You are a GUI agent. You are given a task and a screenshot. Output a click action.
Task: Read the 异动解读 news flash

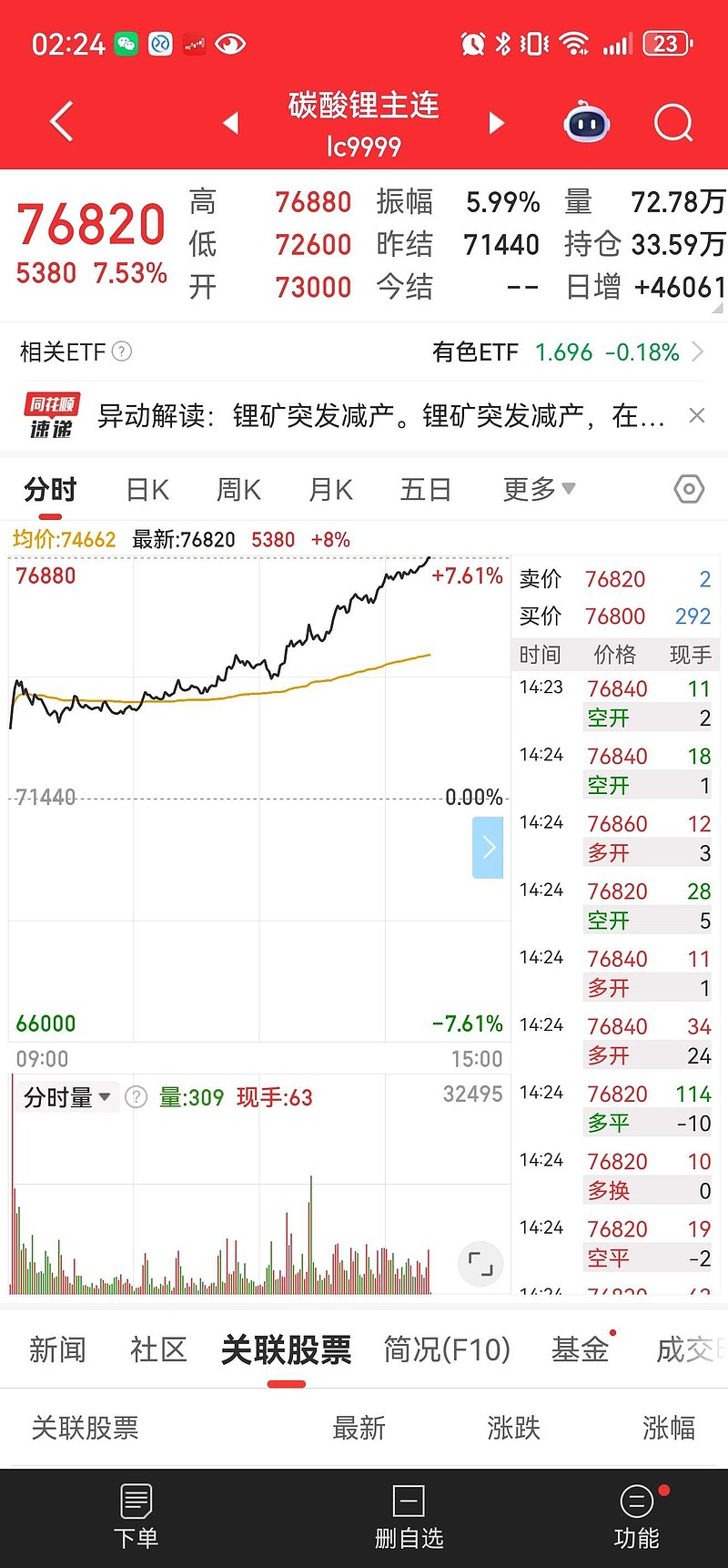click(381, 416)
